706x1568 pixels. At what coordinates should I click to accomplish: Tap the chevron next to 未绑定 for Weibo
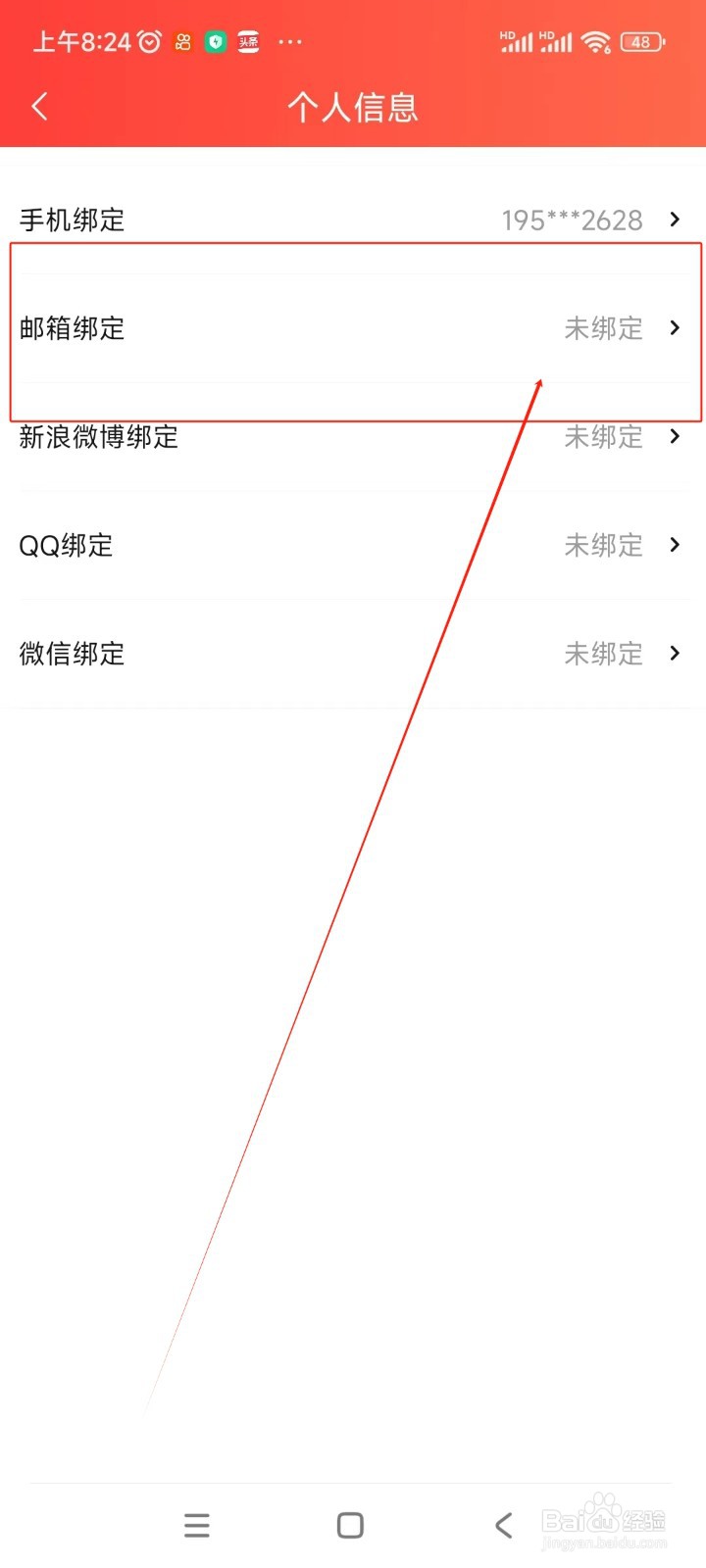[x=676, y=437]
